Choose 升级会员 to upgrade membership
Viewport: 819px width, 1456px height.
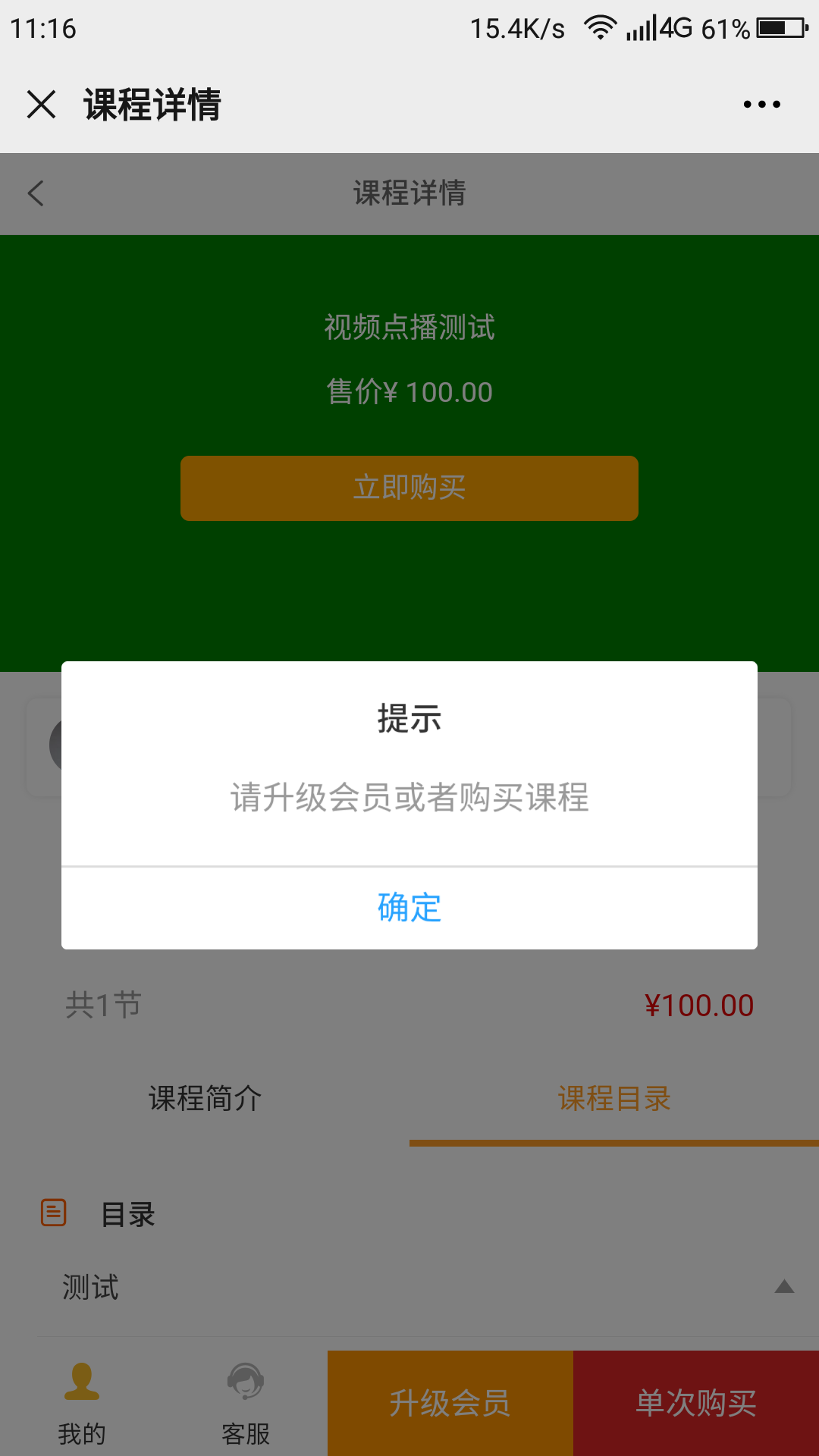pyautogui.click(x=450, y=1403)
